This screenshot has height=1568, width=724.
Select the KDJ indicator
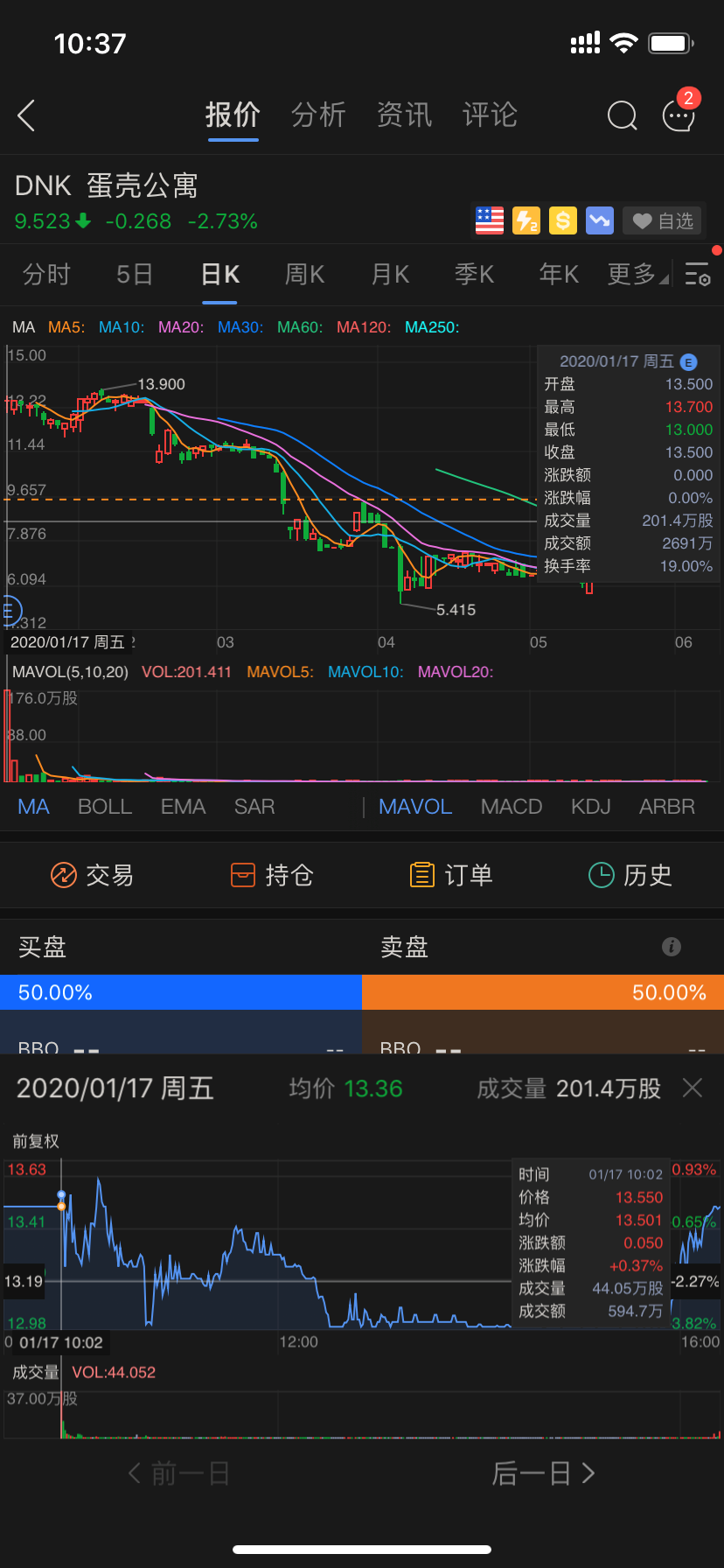click(x=591, y=807)
